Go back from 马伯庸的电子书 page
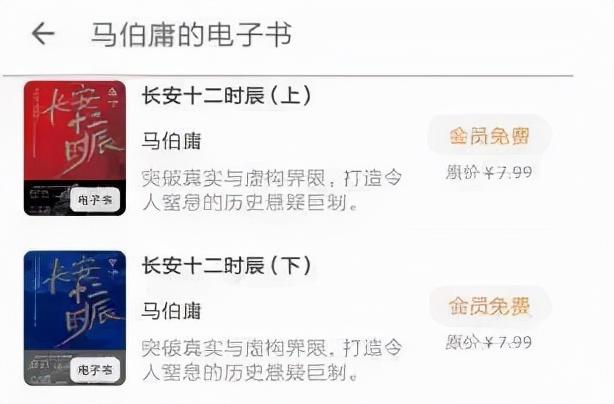 (42, 34)
